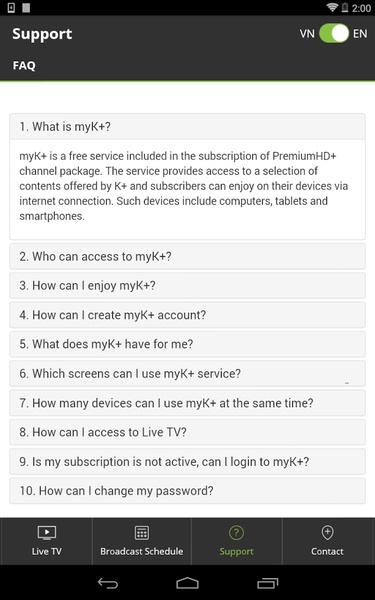This screenshot has height=600, width=375.
Task: Expand the 'Which screens can I use' question
Action: (x=187, y=373)
